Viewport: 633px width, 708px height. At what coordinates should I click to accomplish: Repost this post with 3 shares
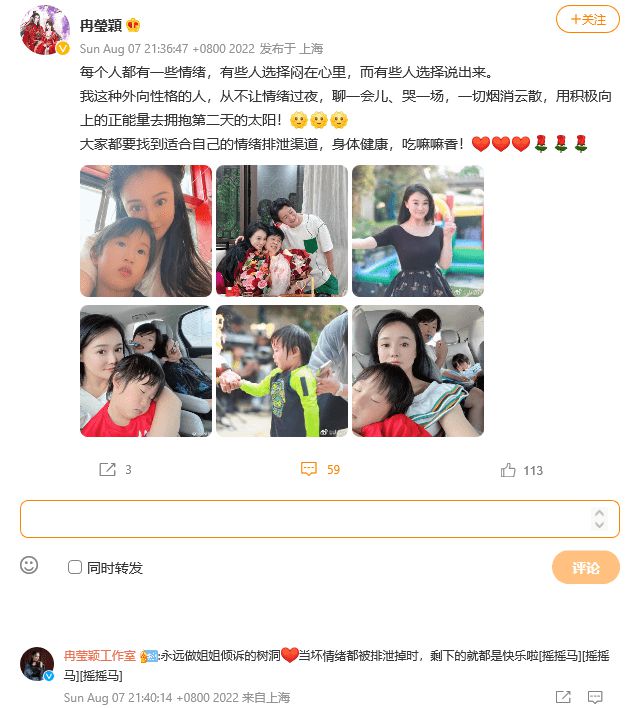tap(115, 469)
